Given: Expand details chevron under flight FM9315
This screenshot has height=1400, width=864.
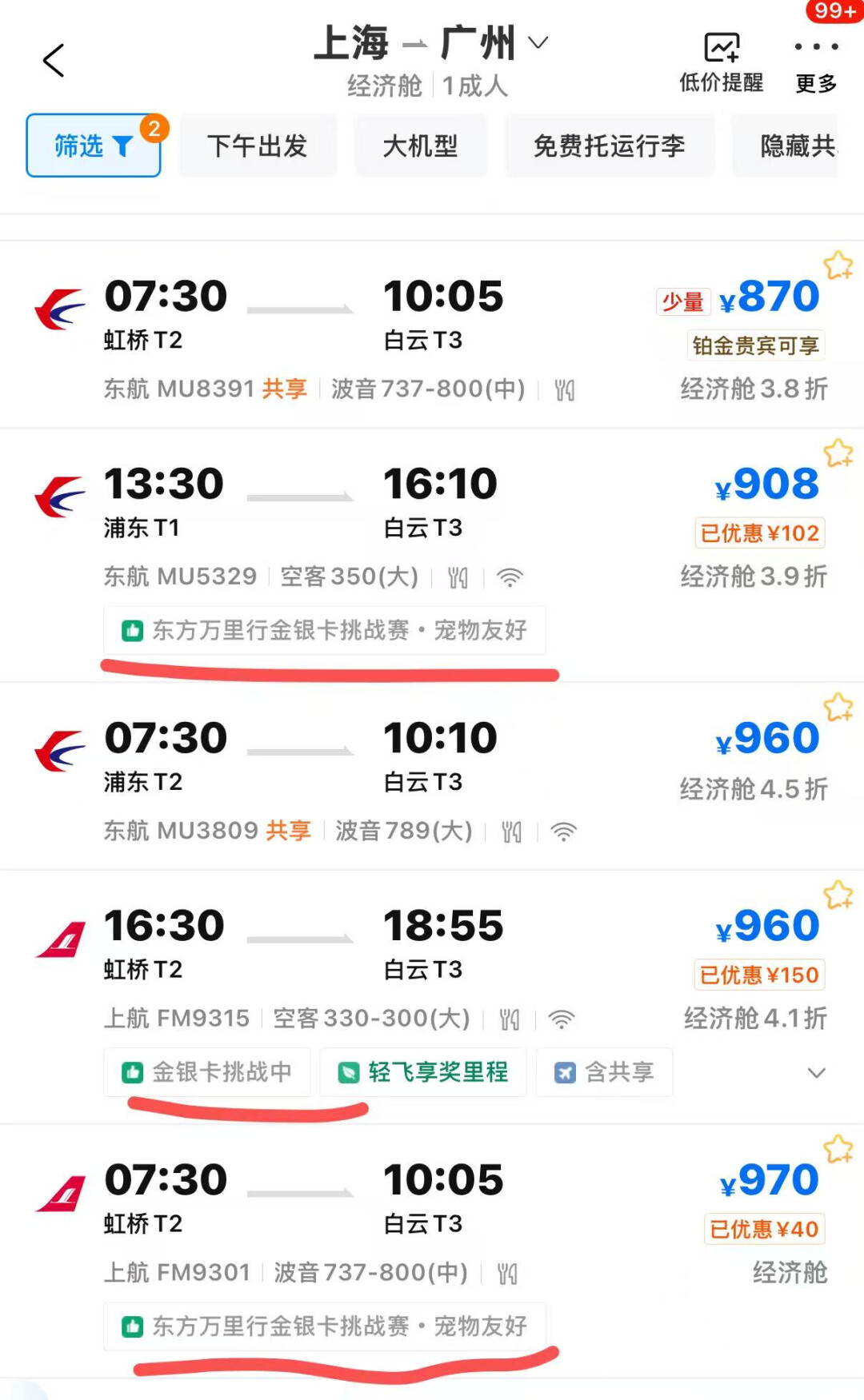Looking at the screenshot, I should click(816, 1073).
